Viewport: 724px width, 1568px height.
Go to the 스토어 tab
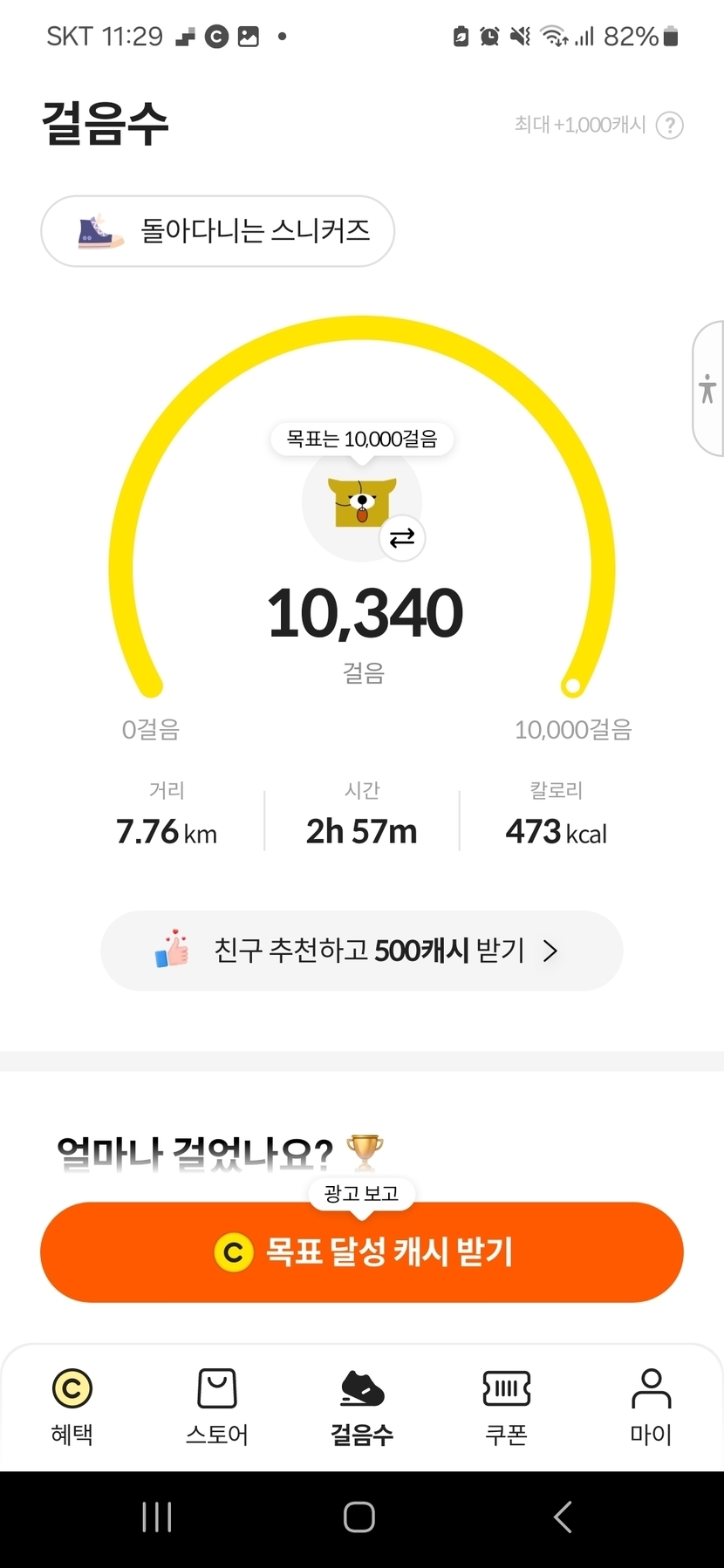pyautogui.click(x=217, y=1406)
